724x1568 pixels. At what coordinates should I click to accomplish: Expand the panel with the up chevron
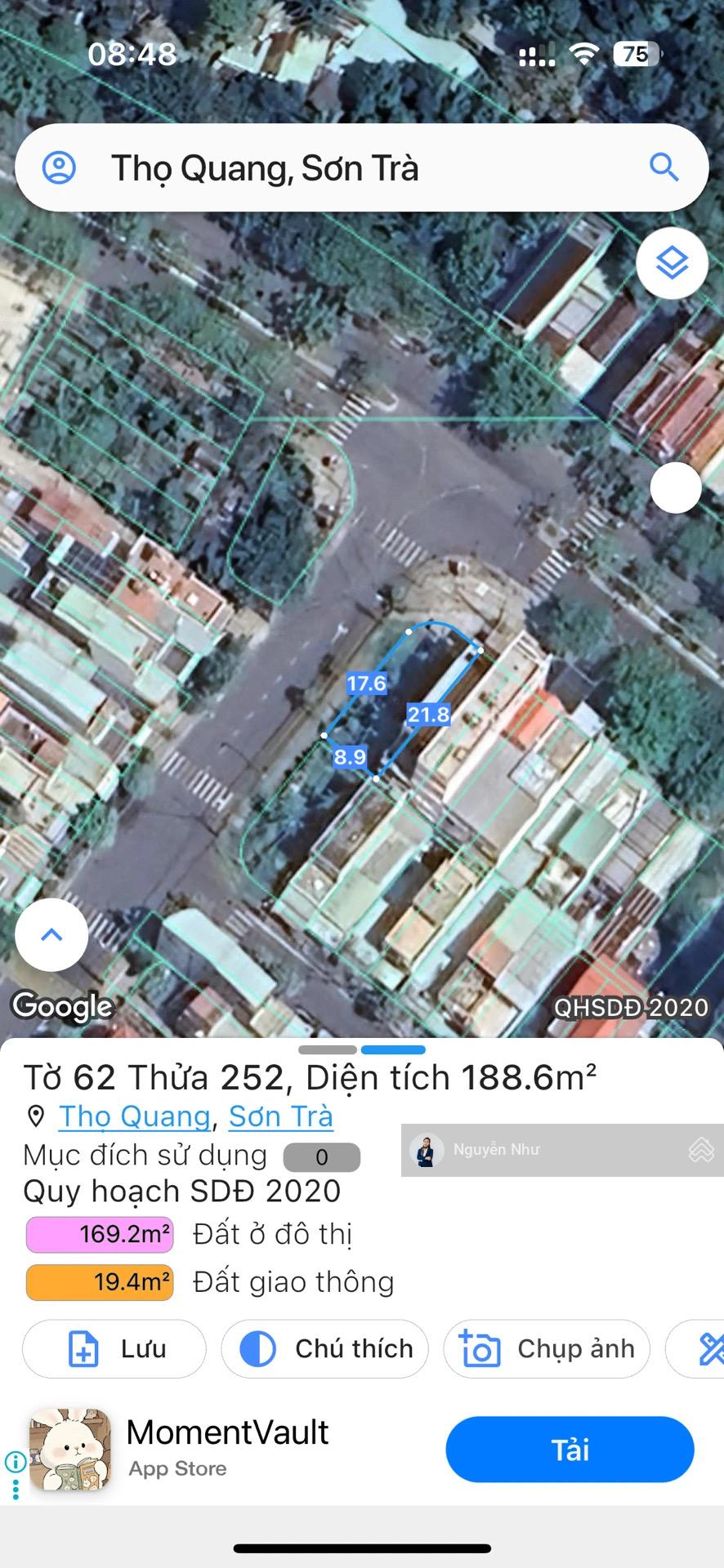(51, 935)
